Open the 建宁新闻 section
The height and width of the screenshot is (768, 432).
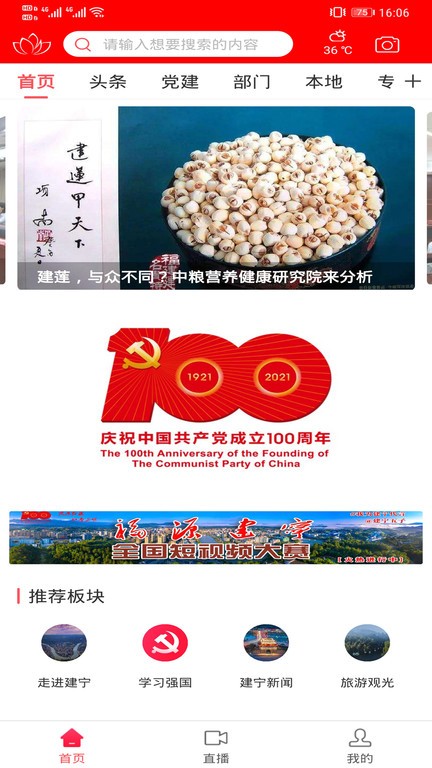pos(266,656)
